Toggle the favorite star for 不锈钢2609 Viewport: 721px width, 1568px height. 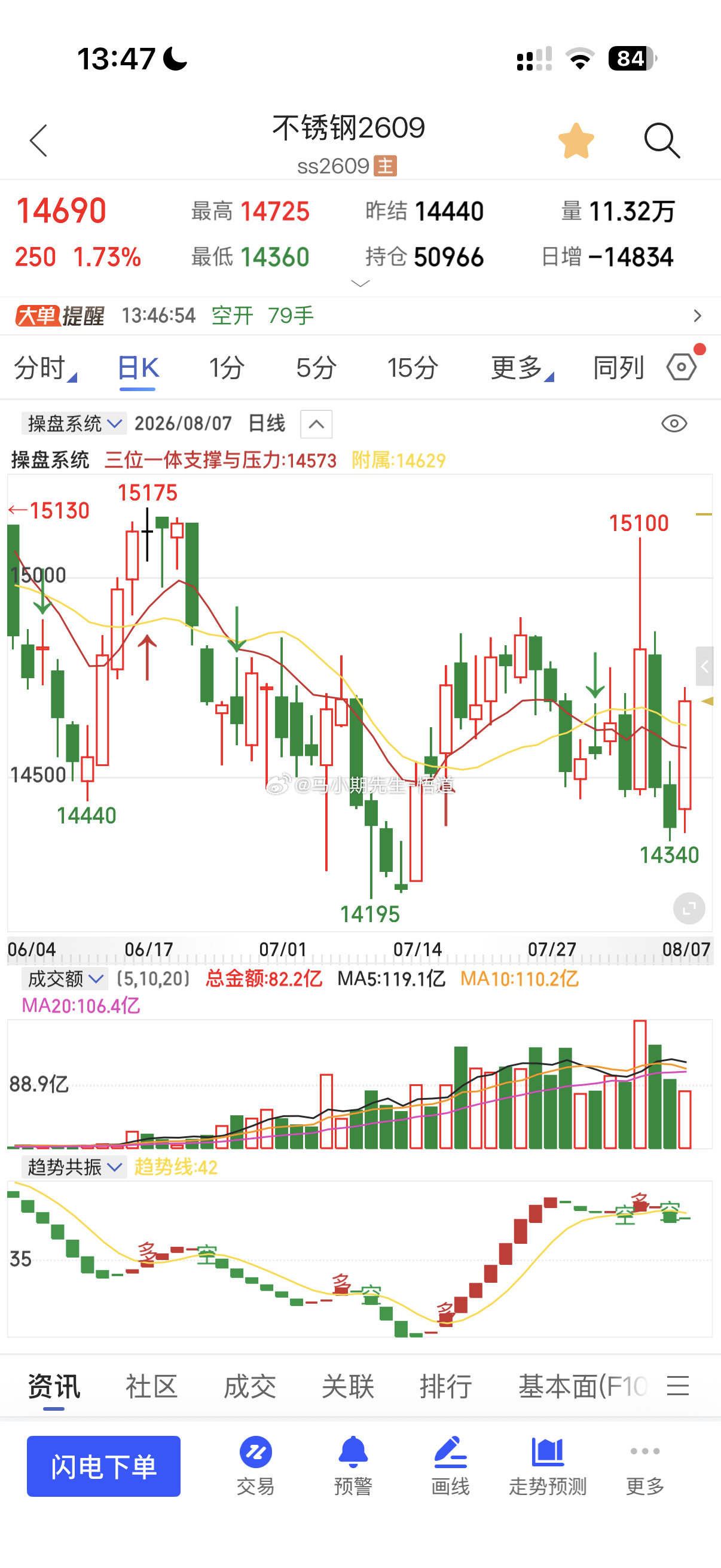[x=576, y=141]
